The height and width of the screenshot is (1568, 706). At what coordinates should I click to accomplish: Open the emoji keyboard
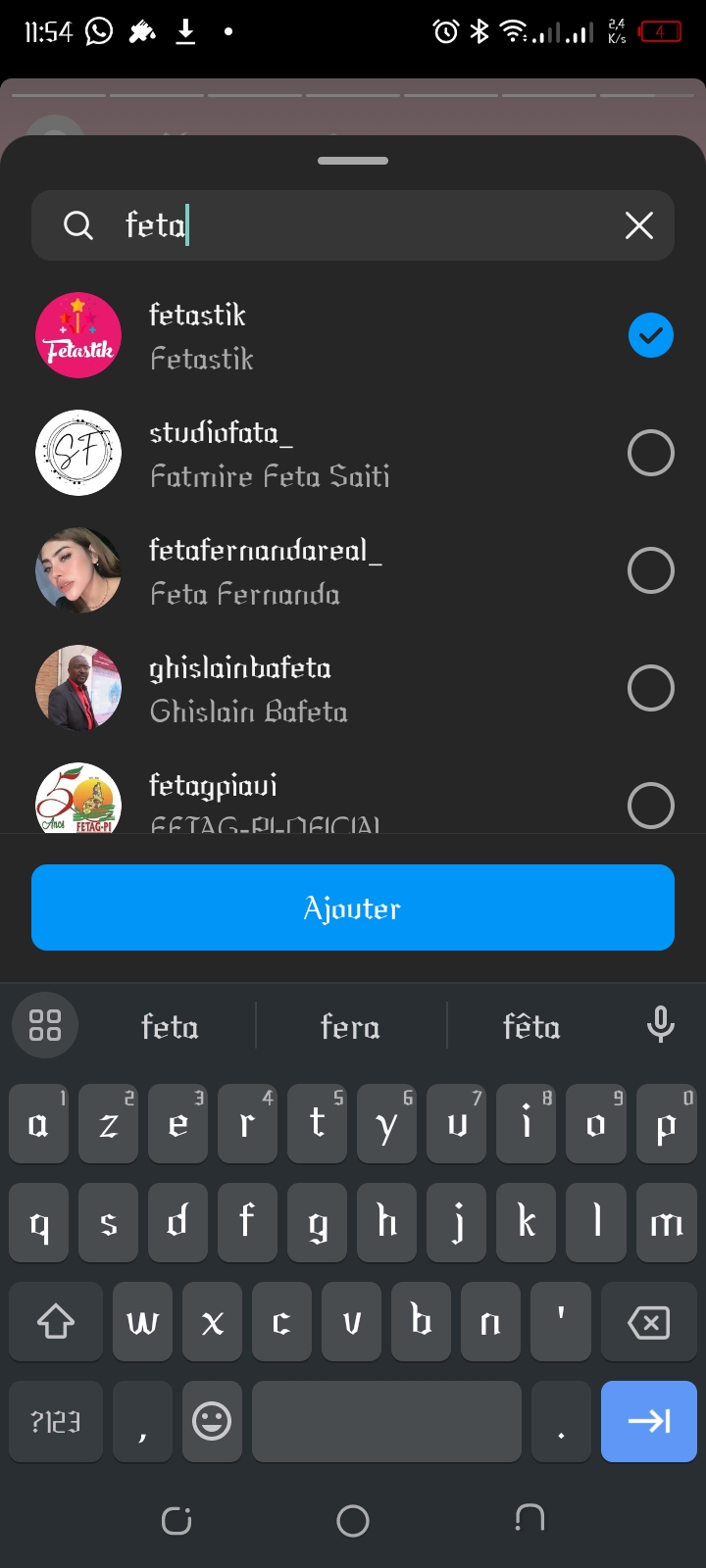click(212, 1421)
